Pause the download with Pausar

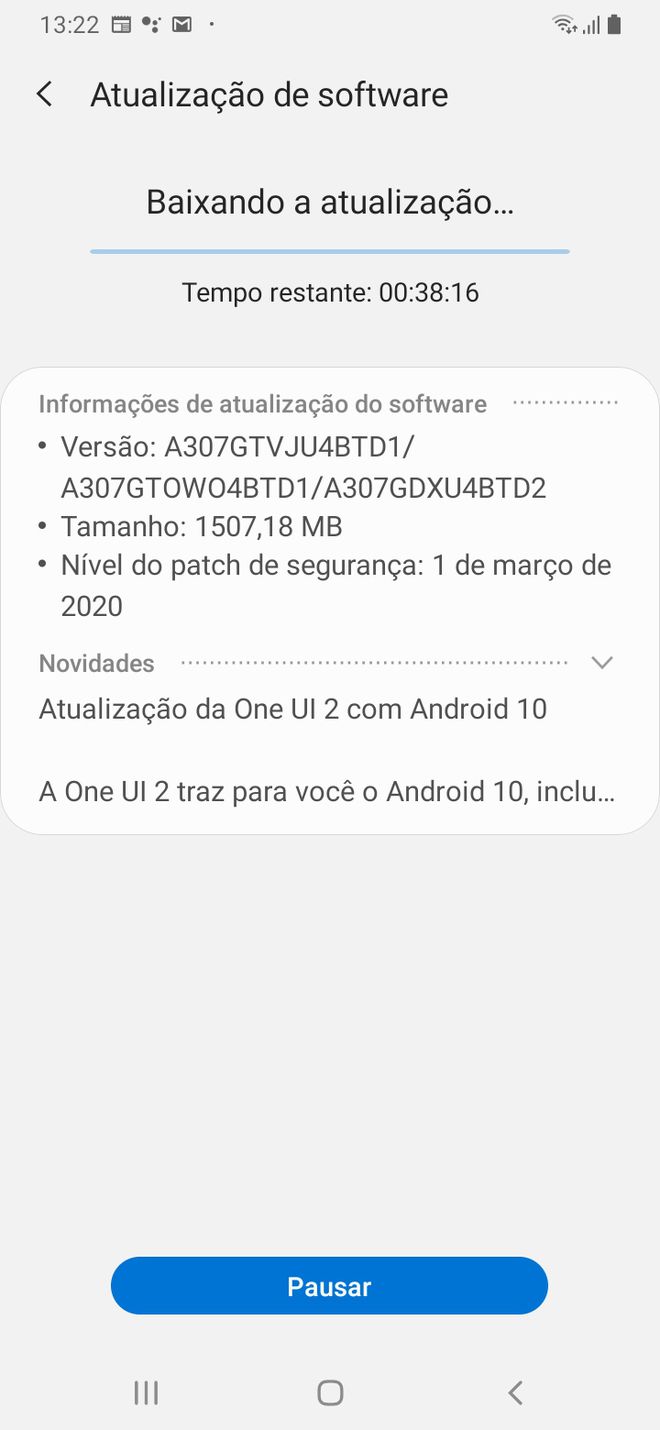329,1286
